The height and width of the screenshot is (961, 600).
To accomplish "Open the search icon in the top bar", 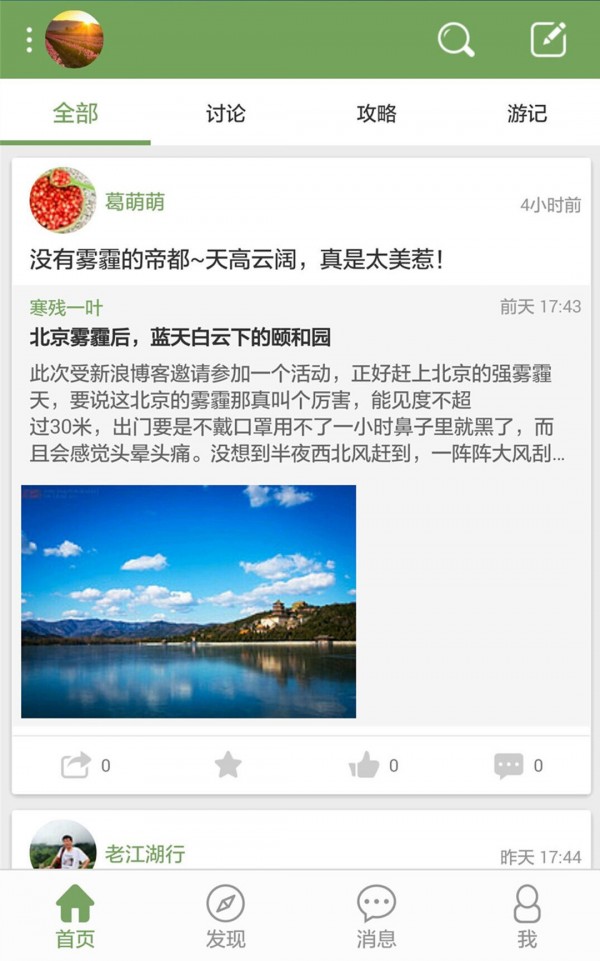I will (456, 40).
